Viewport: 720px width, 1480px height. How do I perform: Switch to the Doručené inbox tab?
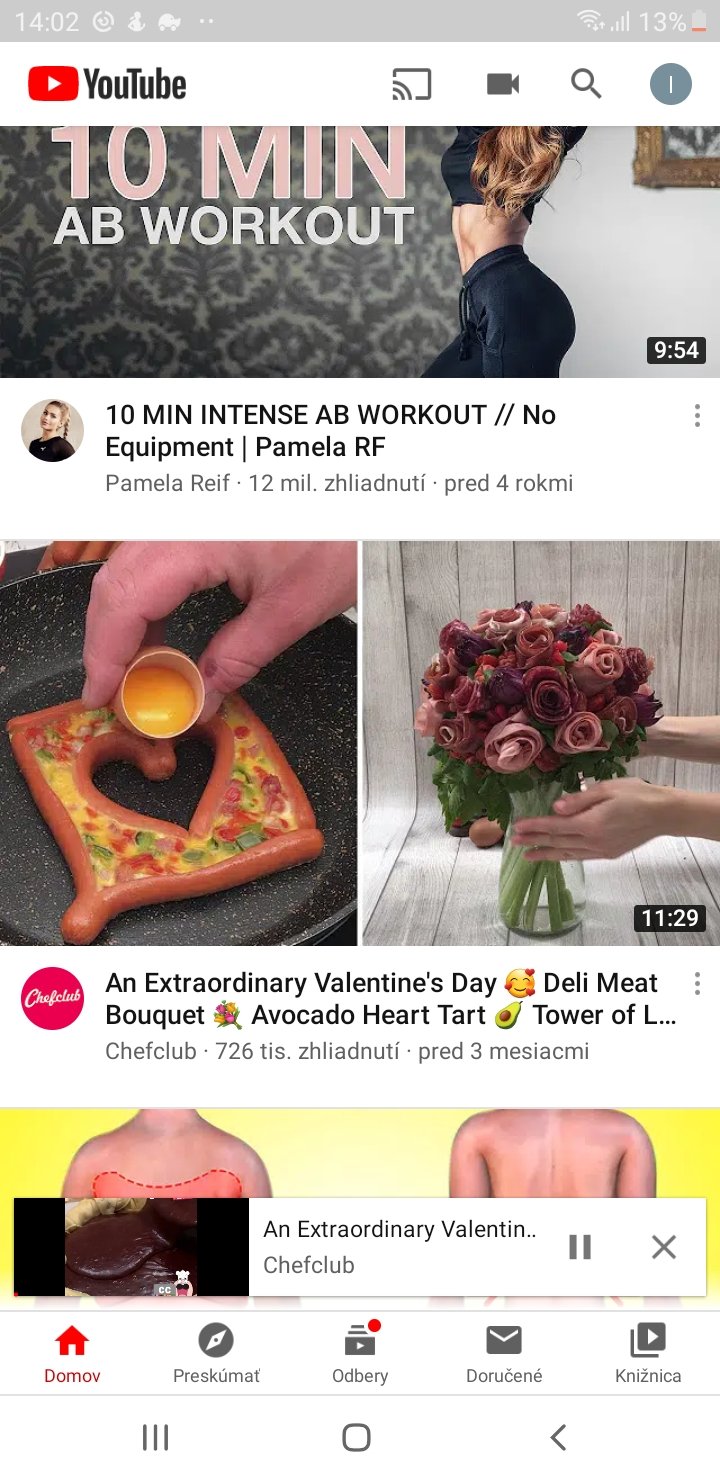pos(504,1354)
